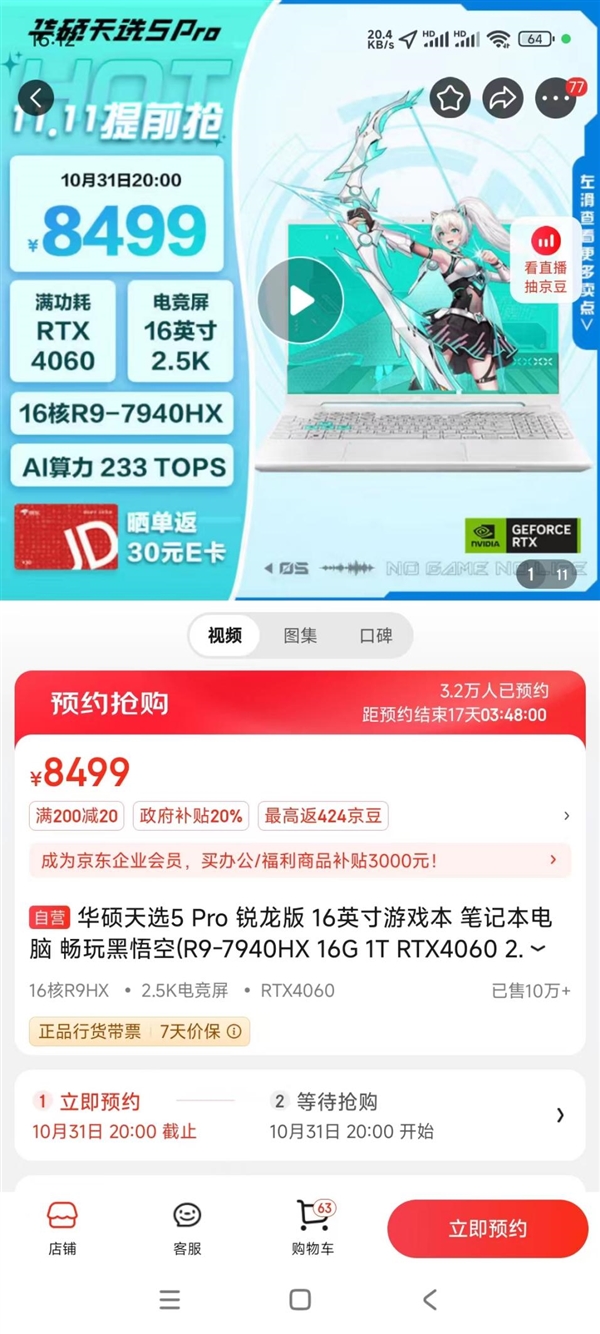Switch to the 视频 tab
This screenshot has width=600, height=1334.
tap(225, 636)
